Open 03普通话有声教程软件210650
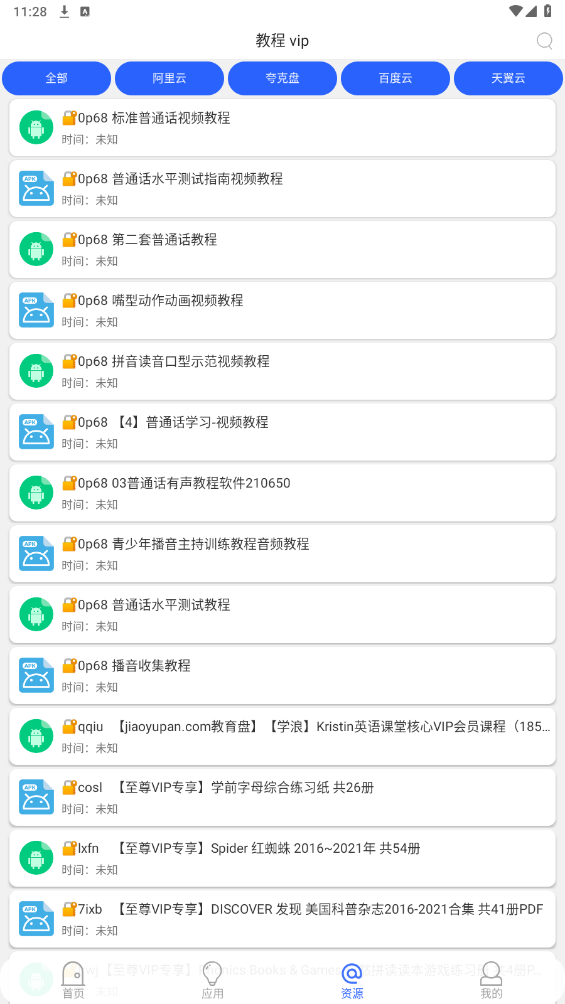Screen dimensions: 565x1004 click(x=282, y=492)
